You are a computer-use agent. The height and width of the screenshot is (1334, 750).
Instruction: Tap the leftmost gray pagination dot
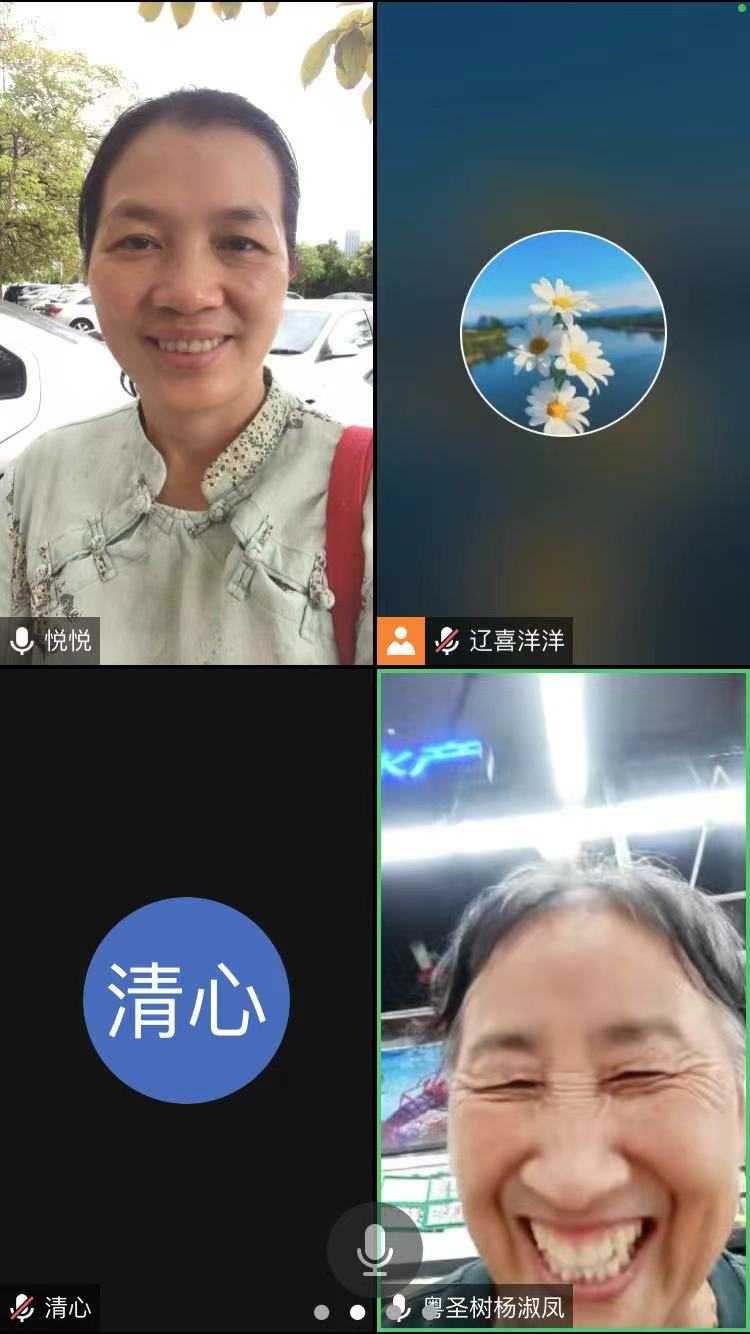pos(322,1312)
